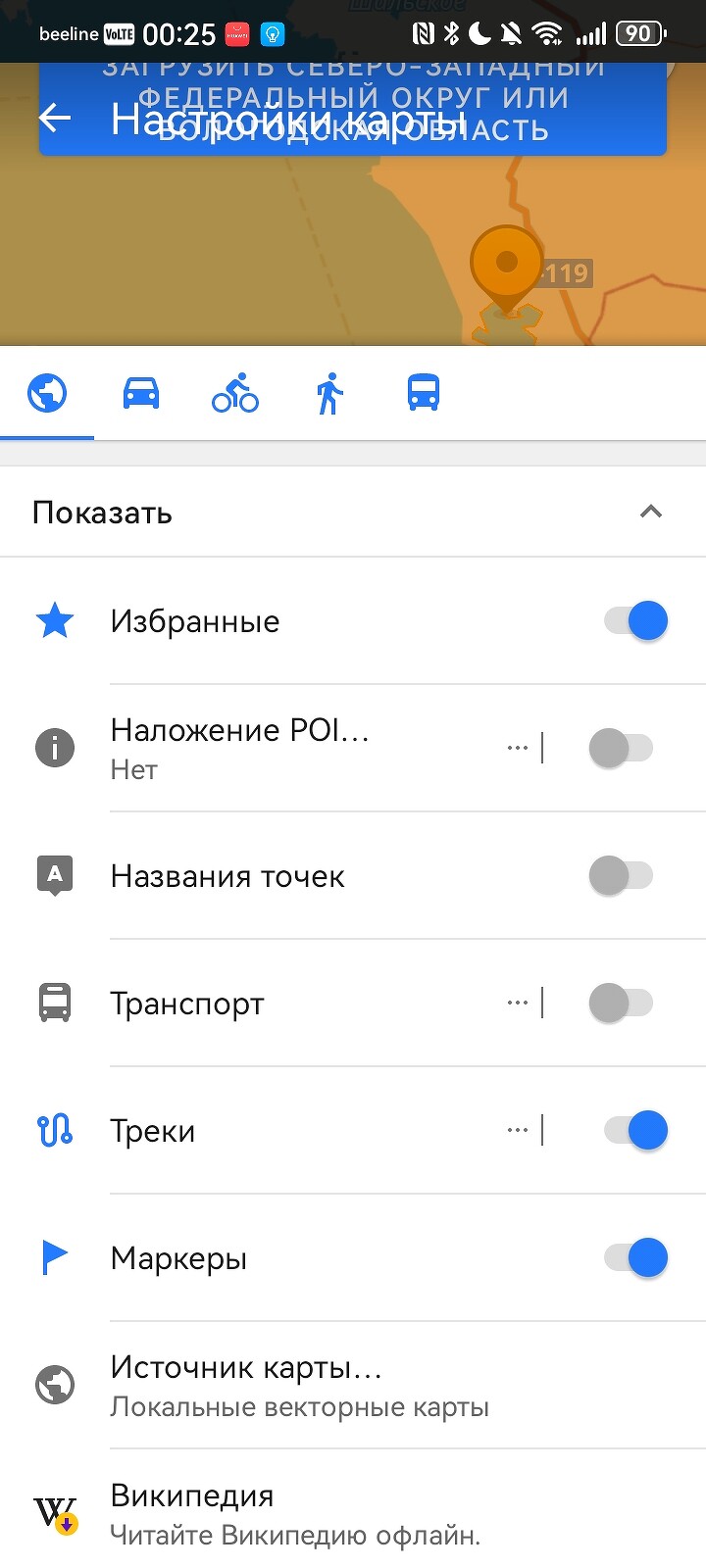This screenshot has width=706, height=1568.
Task: Collapse the Показать section
Action: click(x=650, y=512)
